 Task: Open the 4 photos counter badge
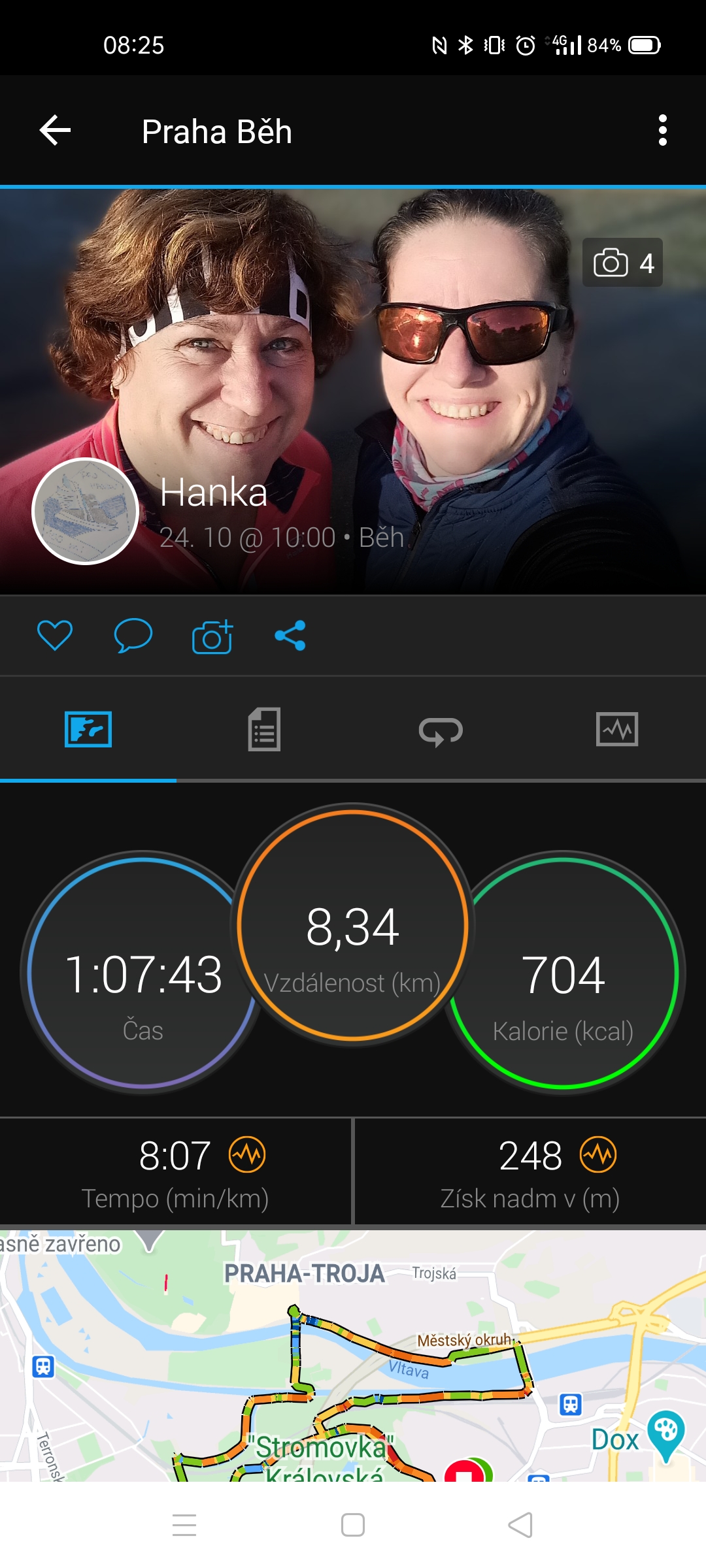(x=622, y=263)
